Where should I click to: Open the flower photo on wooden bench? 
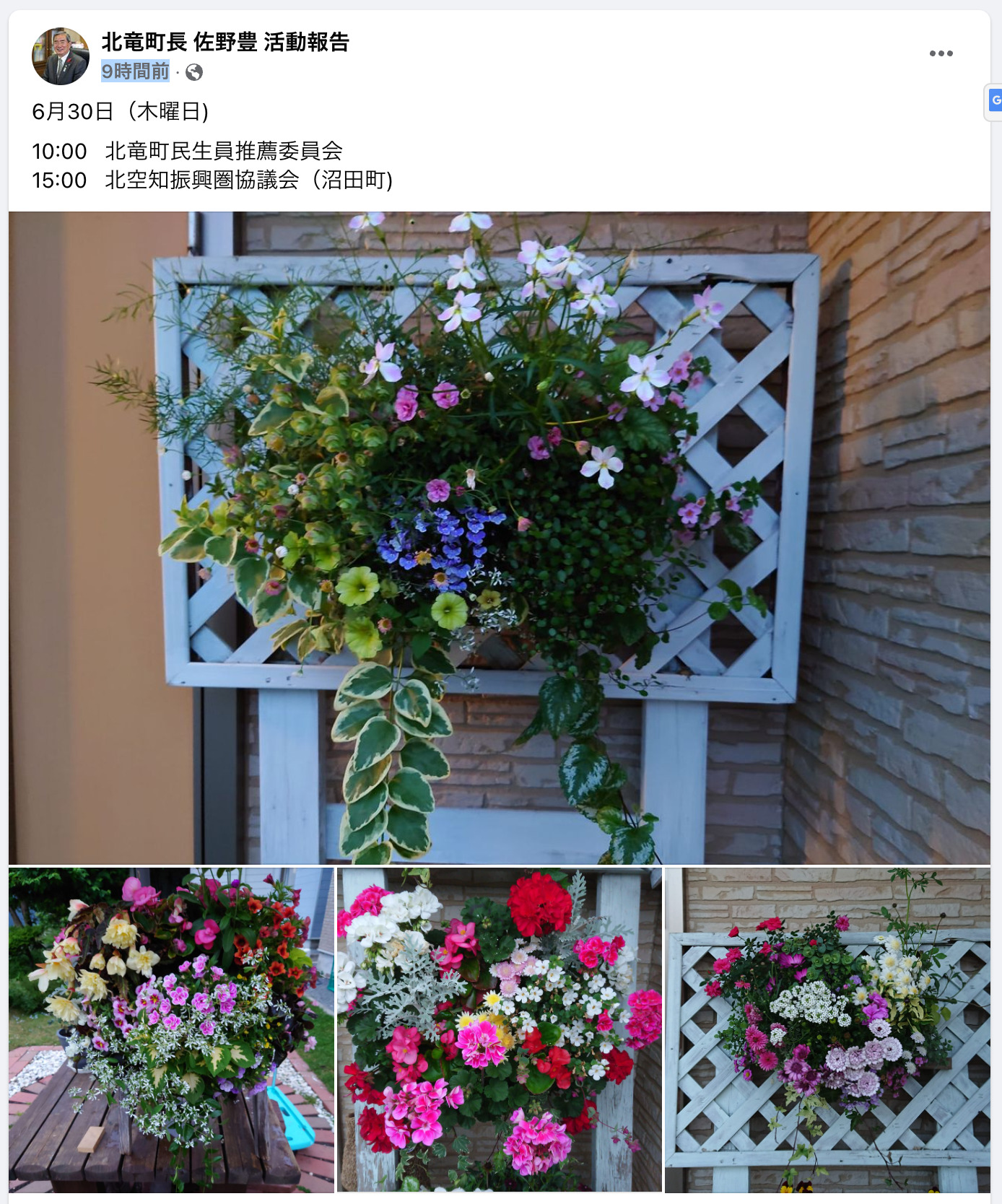(x=171, y=1030)
